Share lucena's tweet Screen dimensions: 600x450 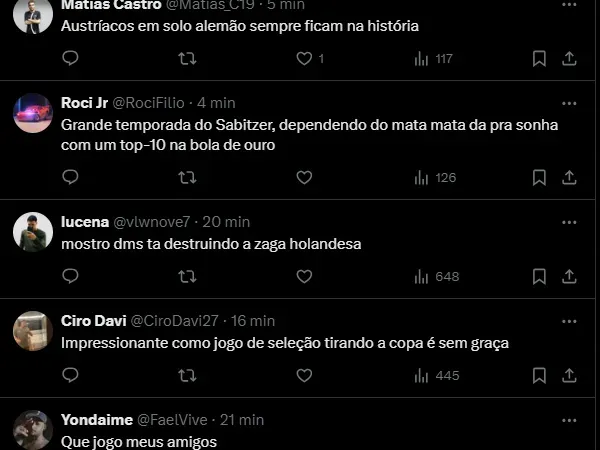(x=569, y=276)
